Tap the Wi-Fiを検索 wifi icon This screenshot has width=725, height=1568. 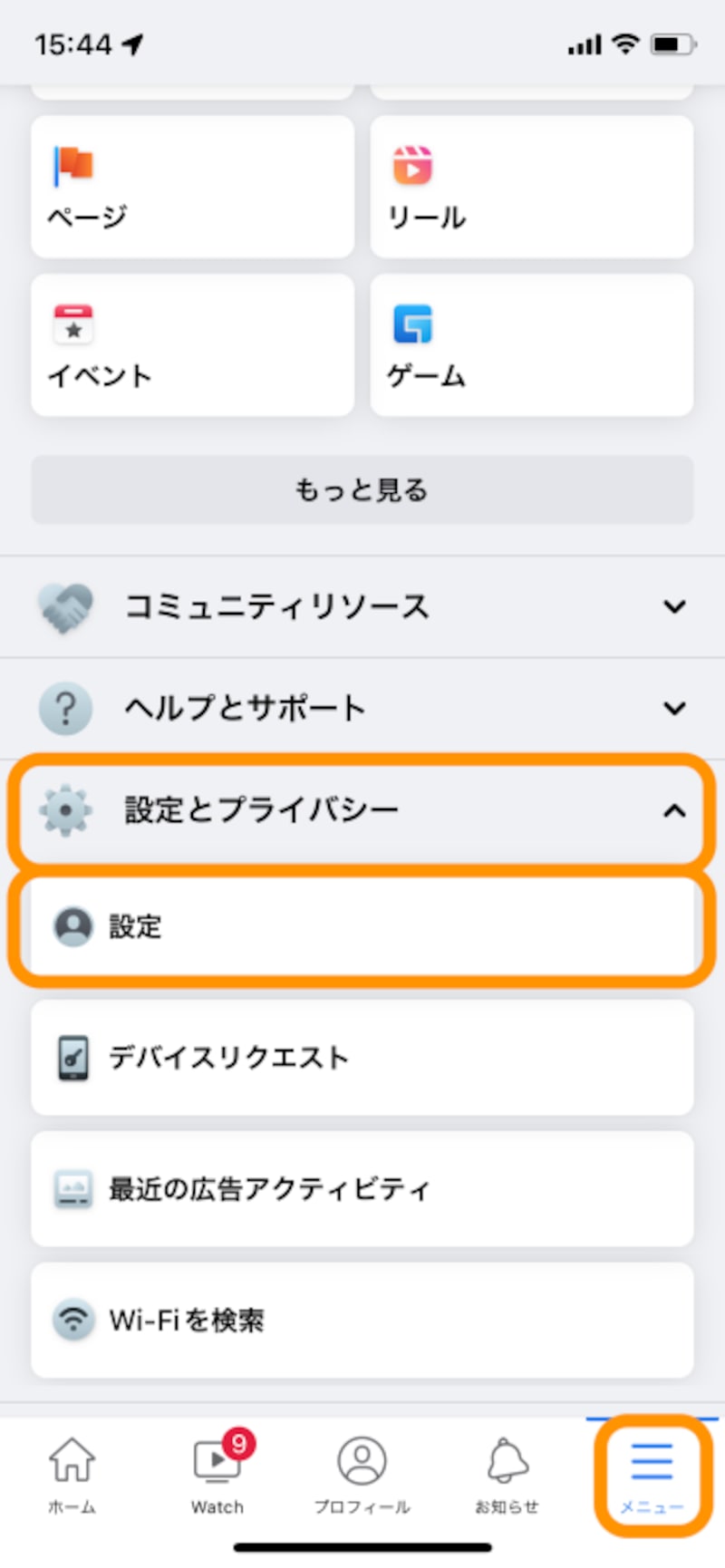[x=72, y=1320]
